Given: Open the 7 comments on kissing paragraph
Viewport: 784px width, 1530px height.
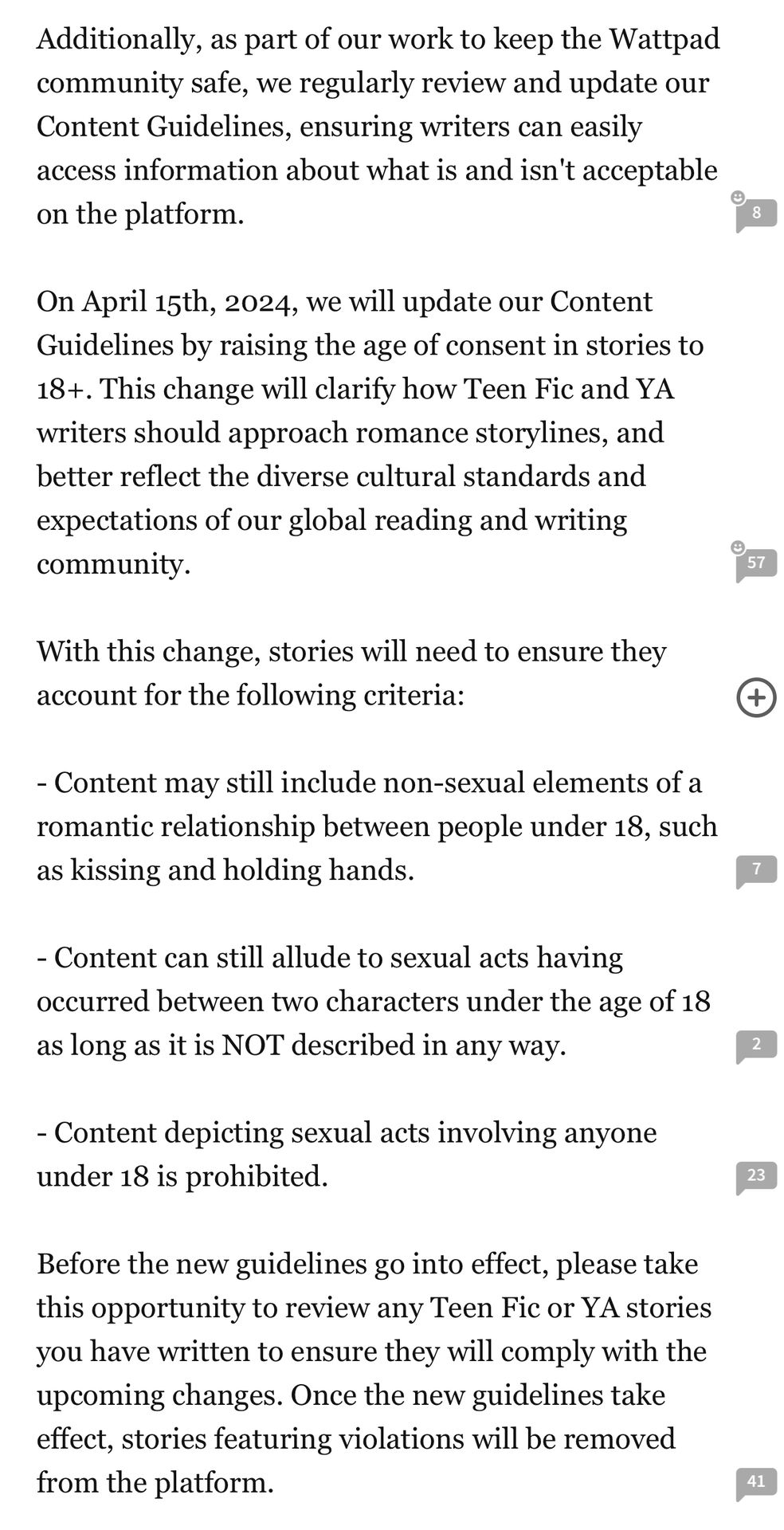Looking at the screenshot, I should coord(756,870).
